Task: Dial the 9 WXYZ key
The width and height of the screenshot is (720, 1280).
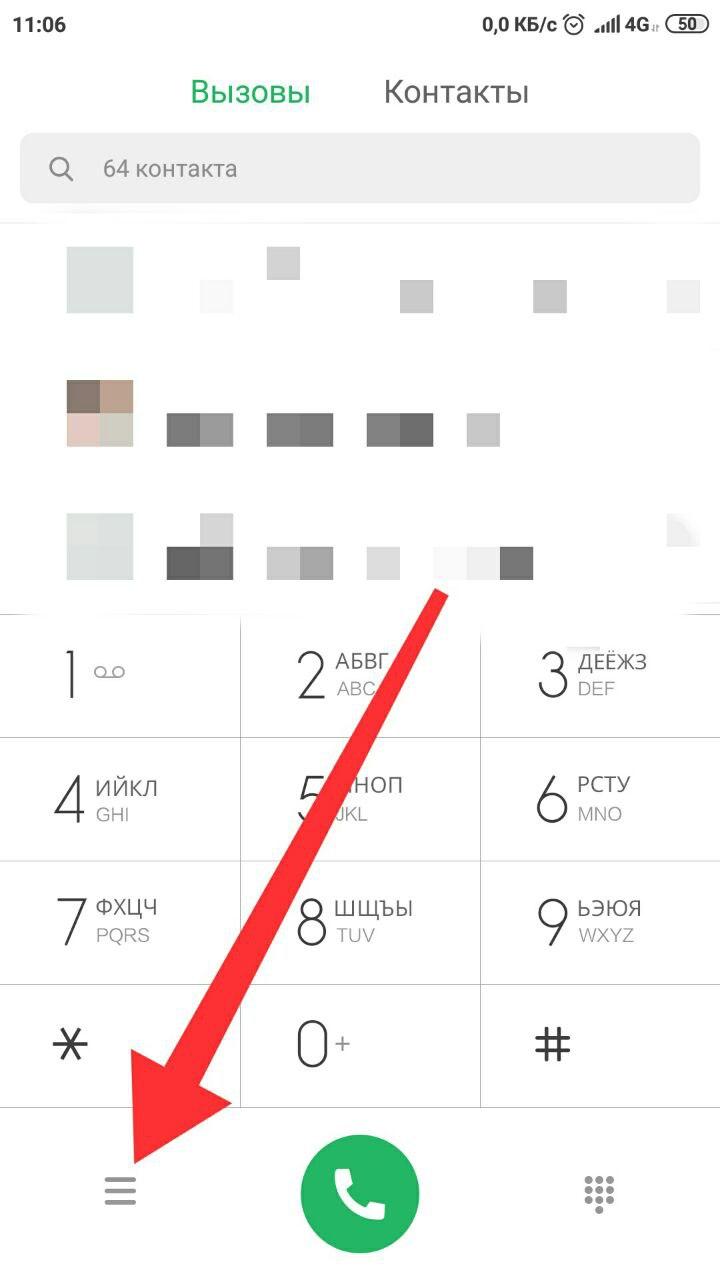Action: 600,922
